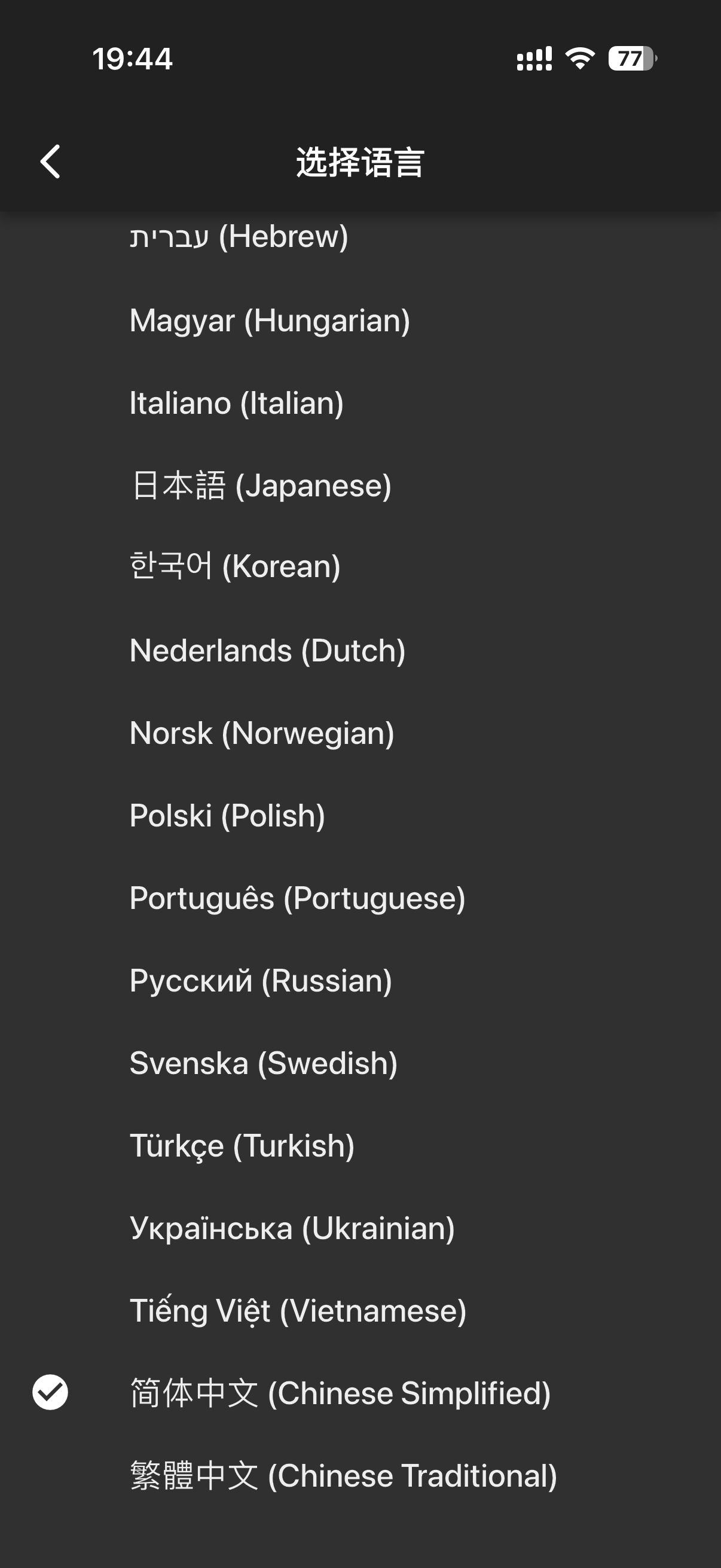Image resolution: width=721 pixels, height=1568 pixels.
Task: Select Hebrew as the language
Action: 239,237
